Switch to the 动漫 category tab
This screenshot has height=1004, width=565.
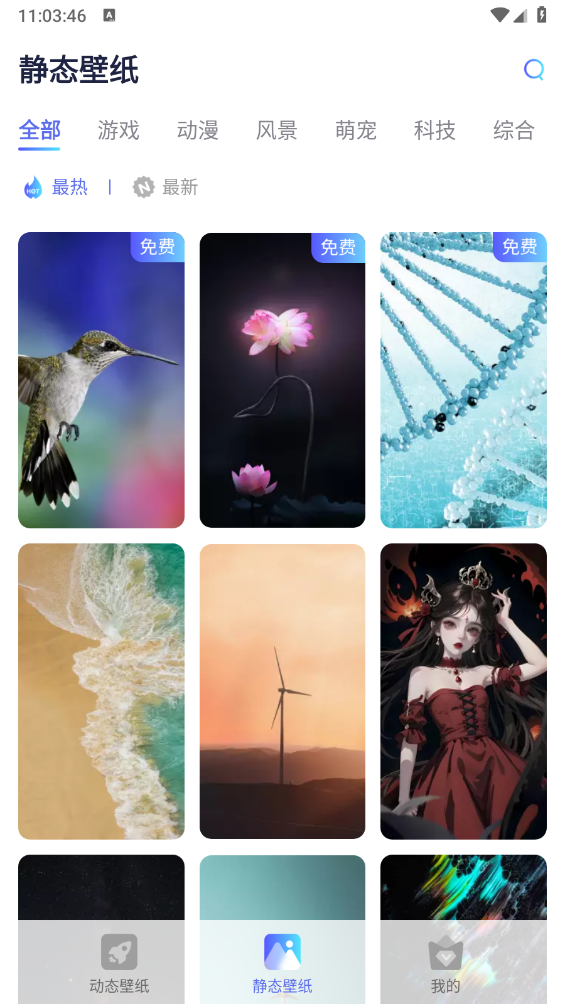point(197,131)
